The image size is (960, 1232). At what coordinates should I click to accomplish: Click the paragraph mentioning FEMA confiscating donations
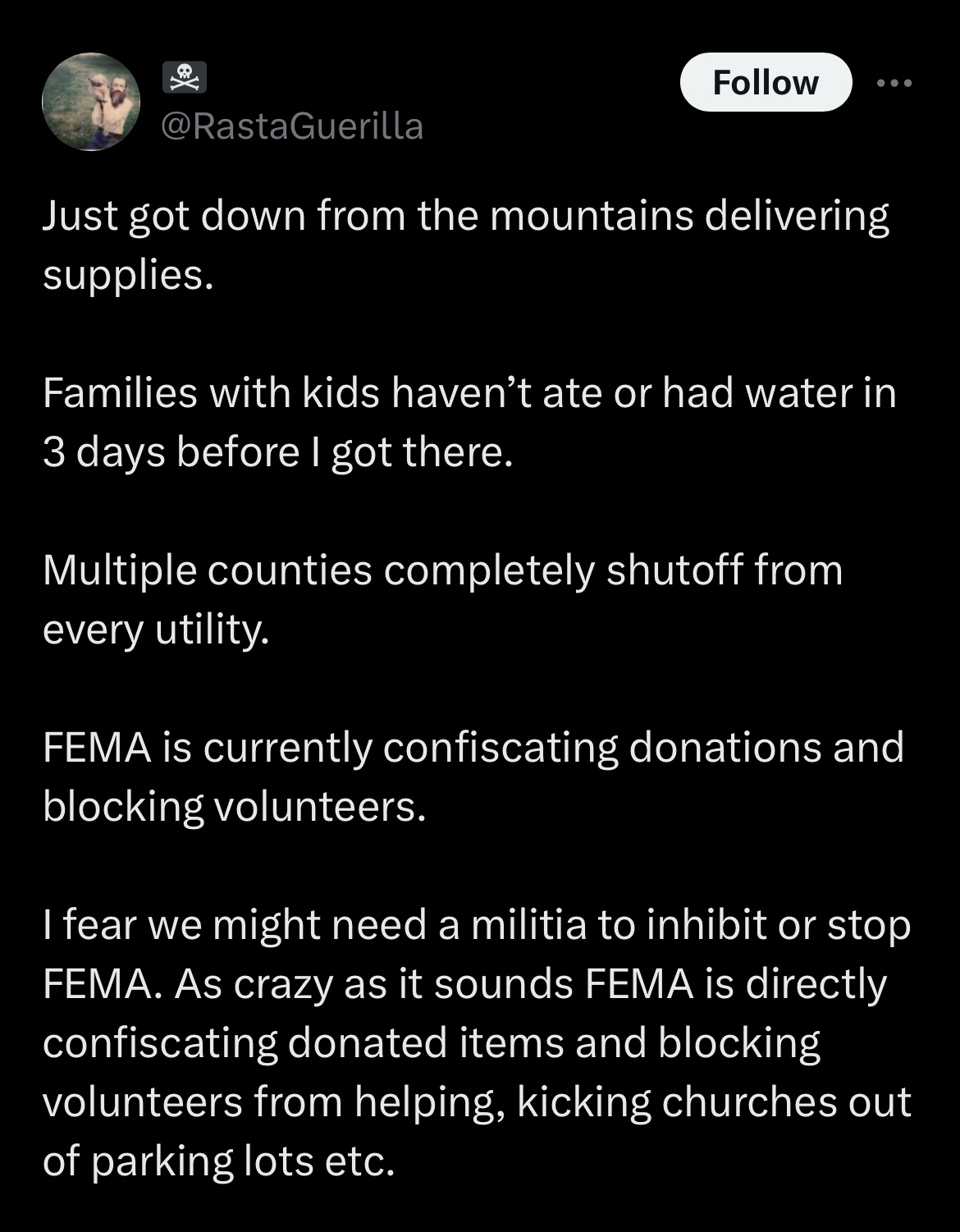471,772
